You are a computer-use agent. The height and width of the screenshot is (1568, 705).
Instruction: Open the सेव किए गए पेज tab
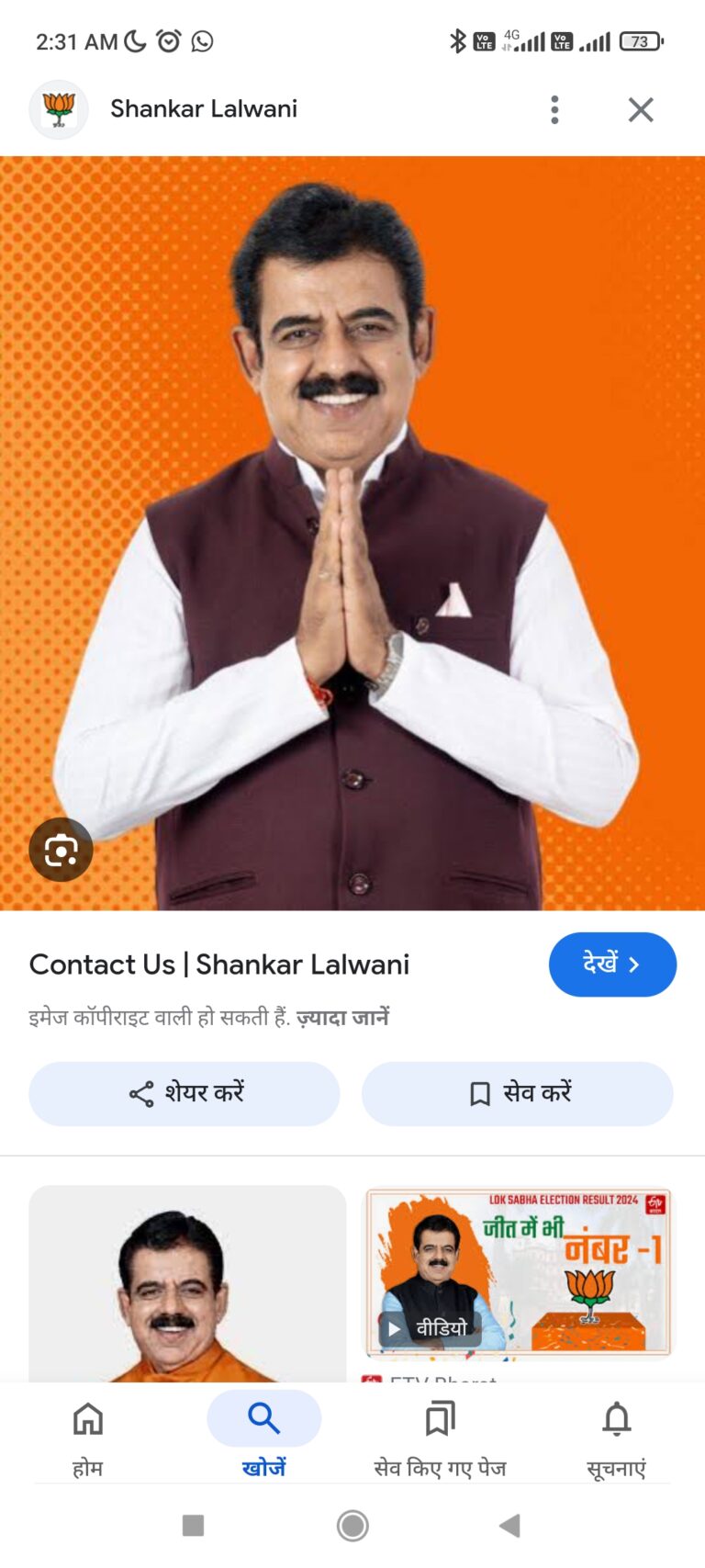[440, 1434]
